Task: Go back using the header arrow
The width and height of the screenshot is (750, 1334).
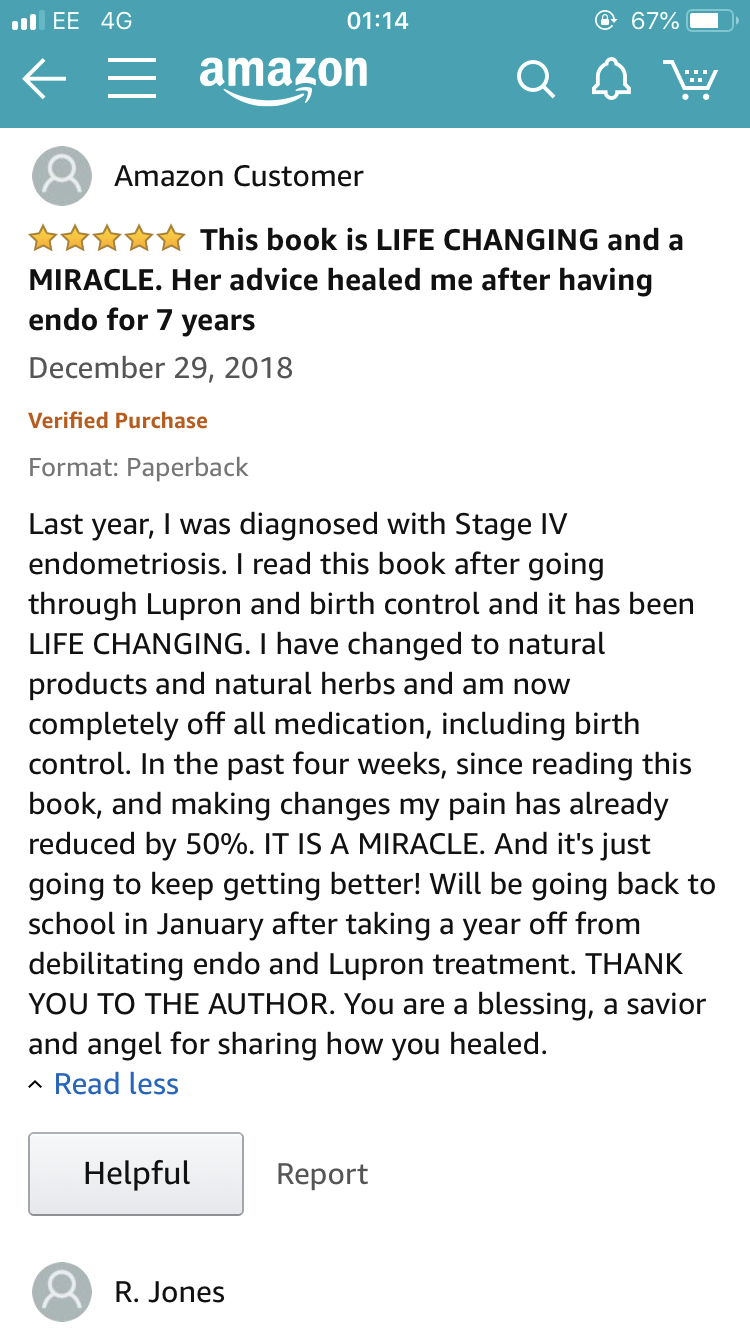Action: point(45,78)
